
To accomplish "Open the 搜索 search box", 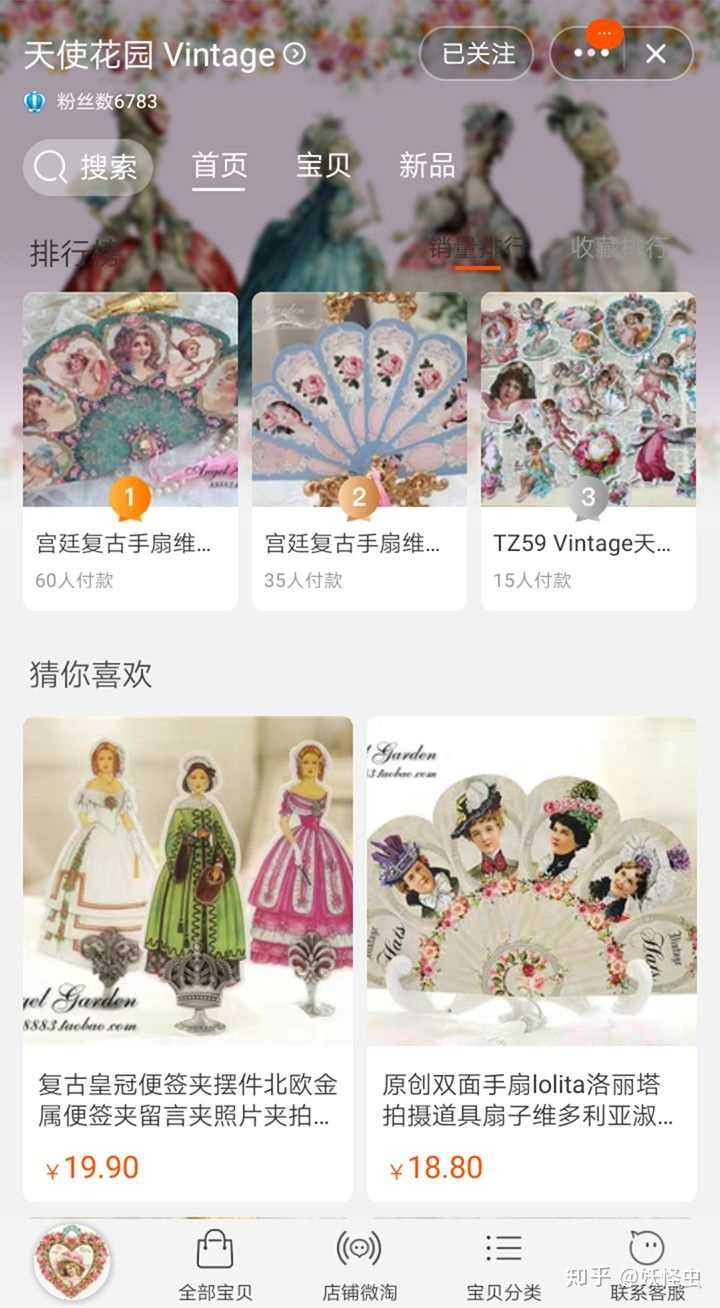I will tap(88, 167).
